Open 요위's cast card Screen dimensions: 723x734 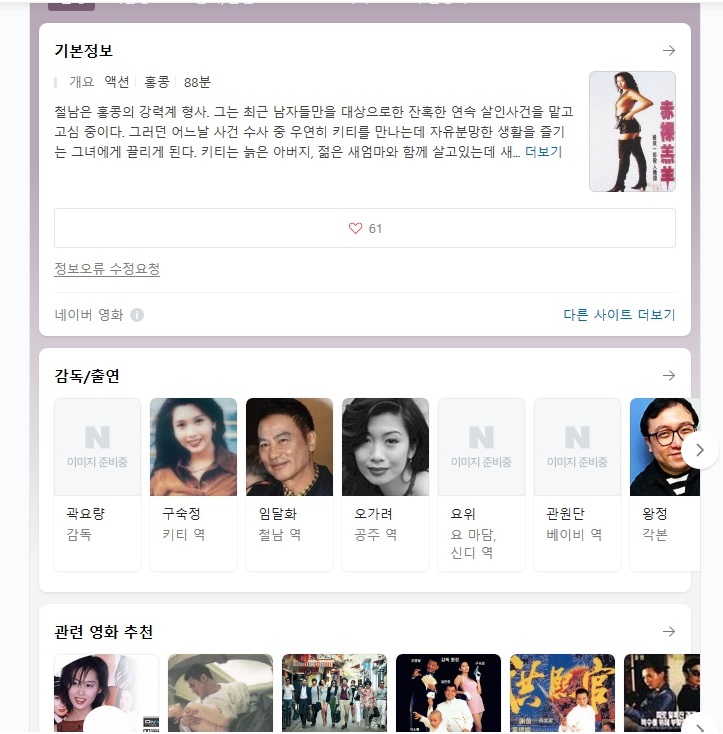[481, 483]
